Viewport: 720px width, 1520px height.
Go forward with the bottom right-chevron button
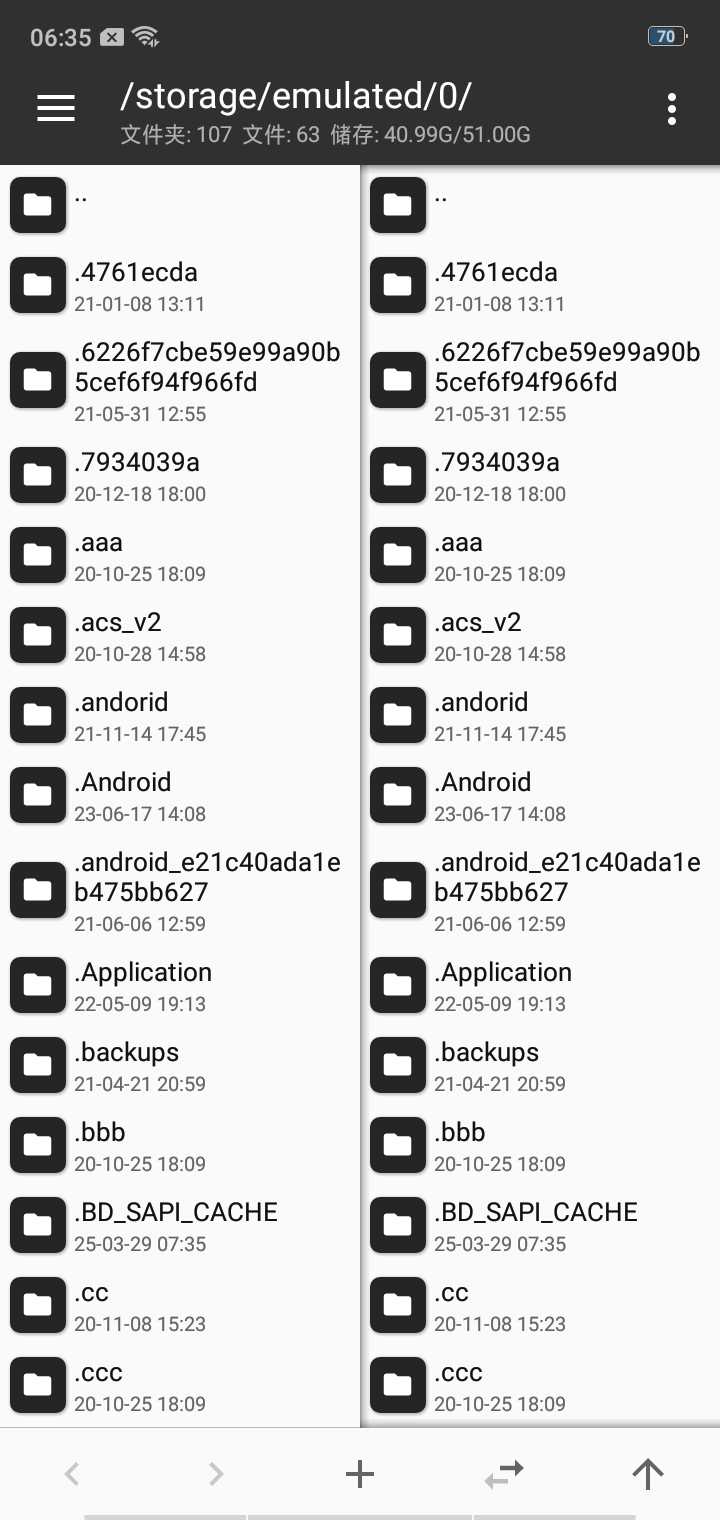tap(216, 1473)
